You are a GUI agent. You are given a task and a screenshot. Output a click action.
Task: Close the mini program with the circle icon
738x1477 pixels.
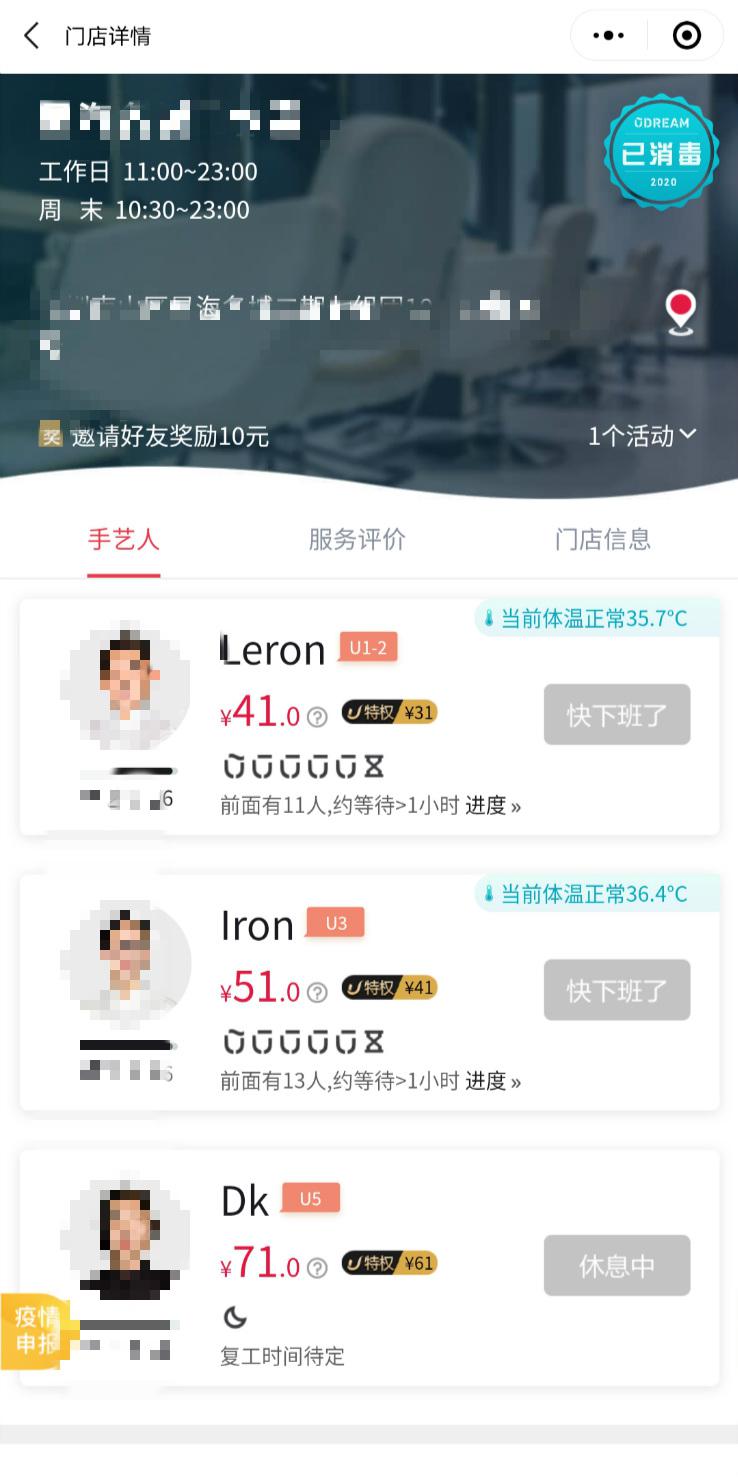[x=687, y=36]
